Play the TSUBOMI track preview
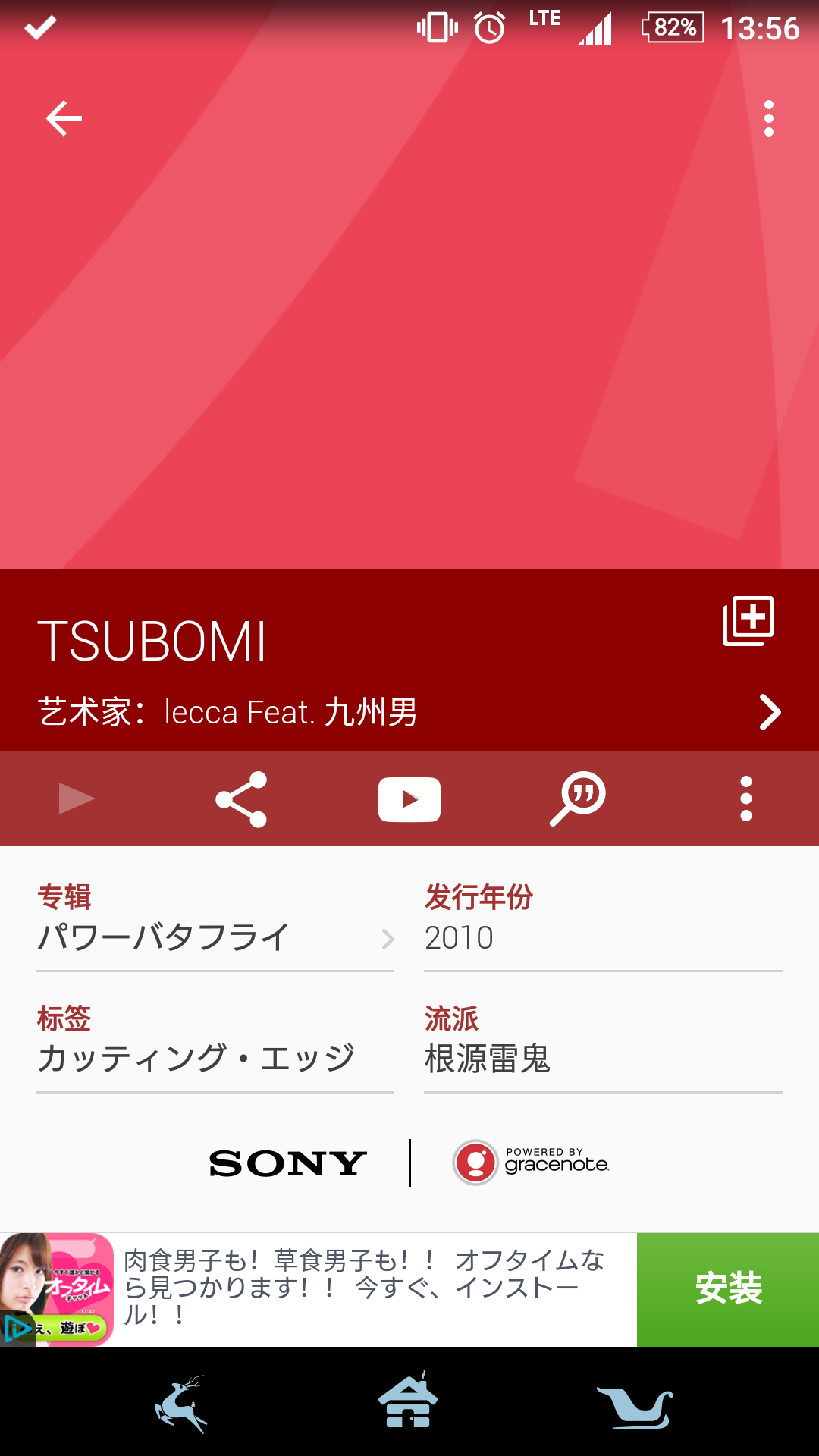 pos(76,799)
